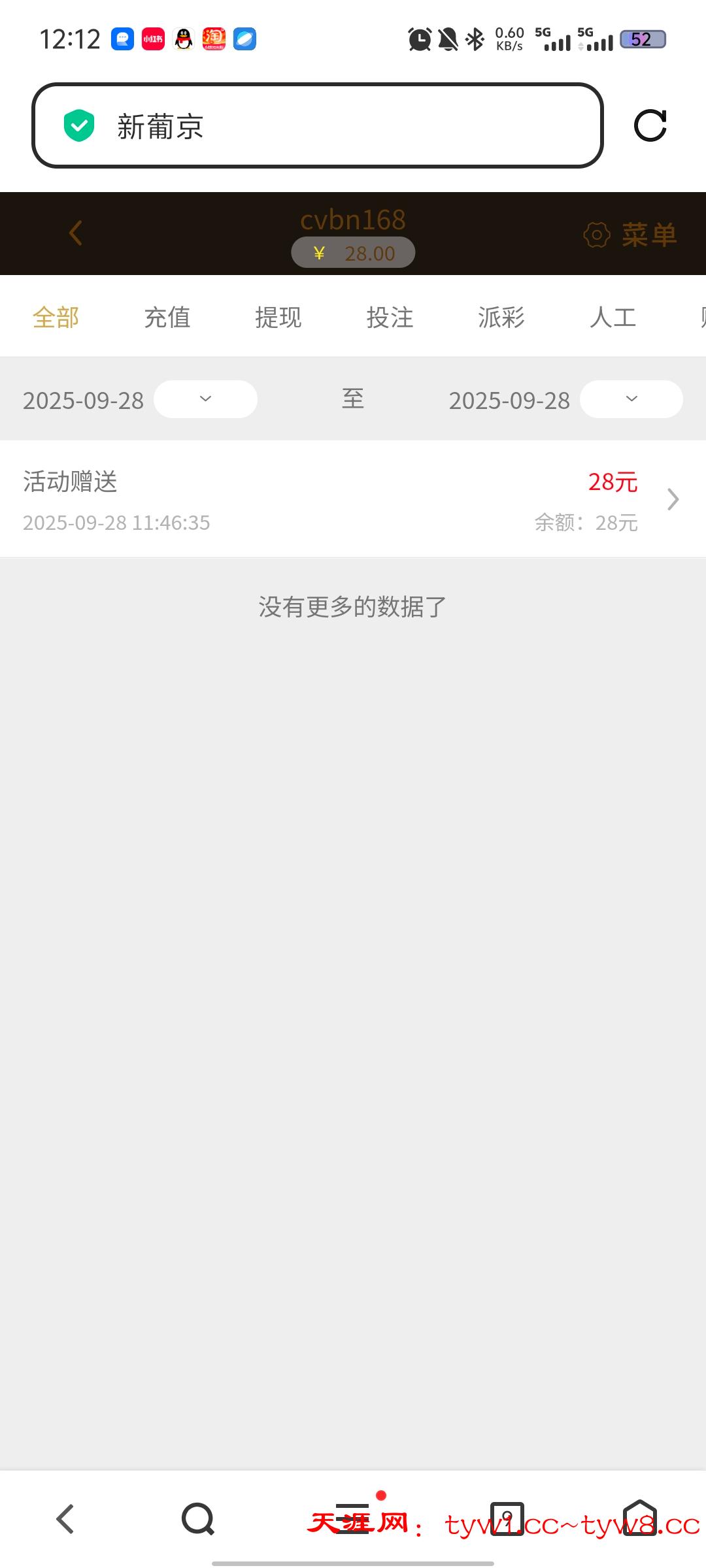Open the 活动赠送 28元 transaction entry

[327, 498]
